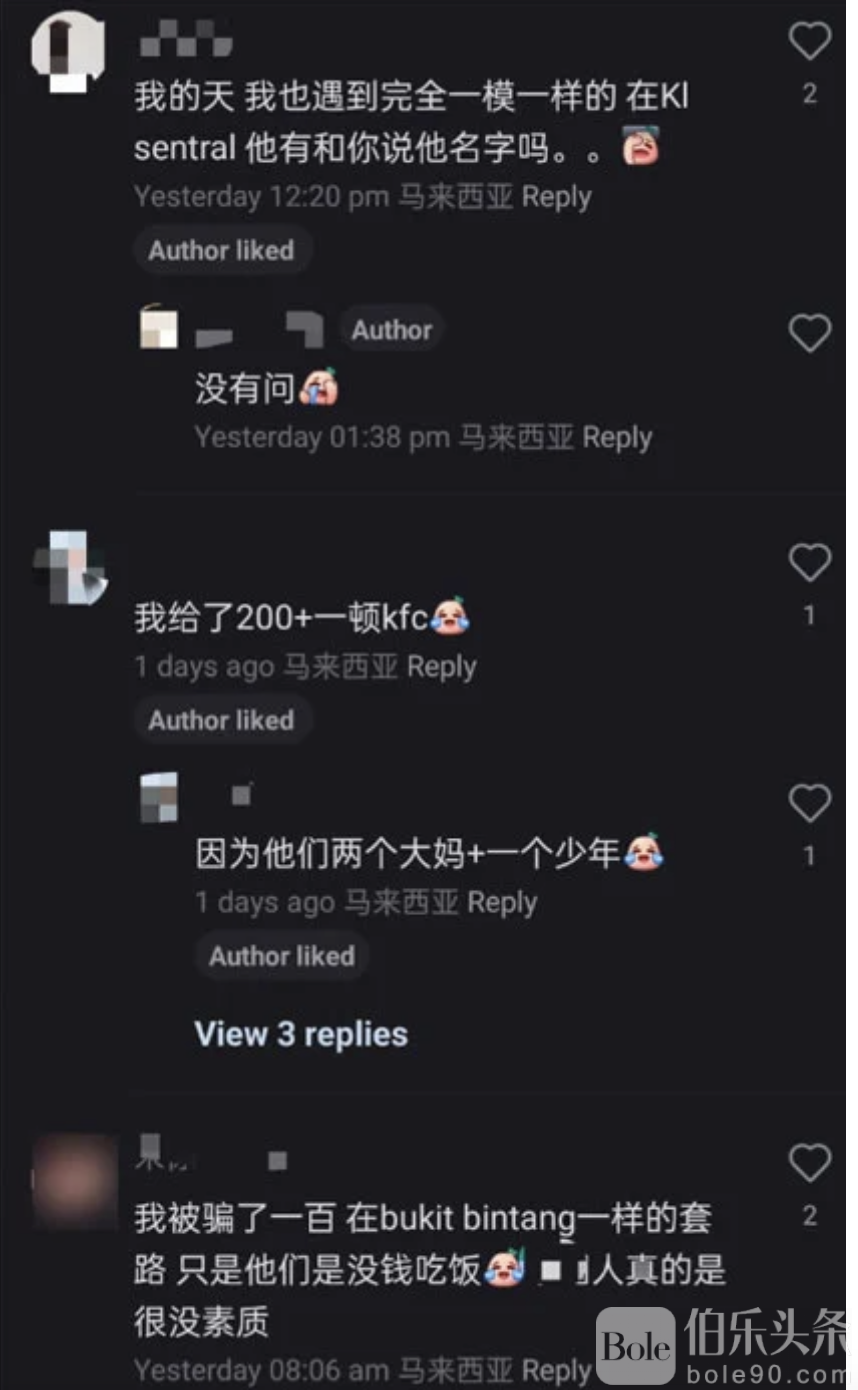Image resolution: width=858 pixels, height=1390 pixels.
Task: Open the bukit bintang commenter's avatar
Action: point(74,1180)
